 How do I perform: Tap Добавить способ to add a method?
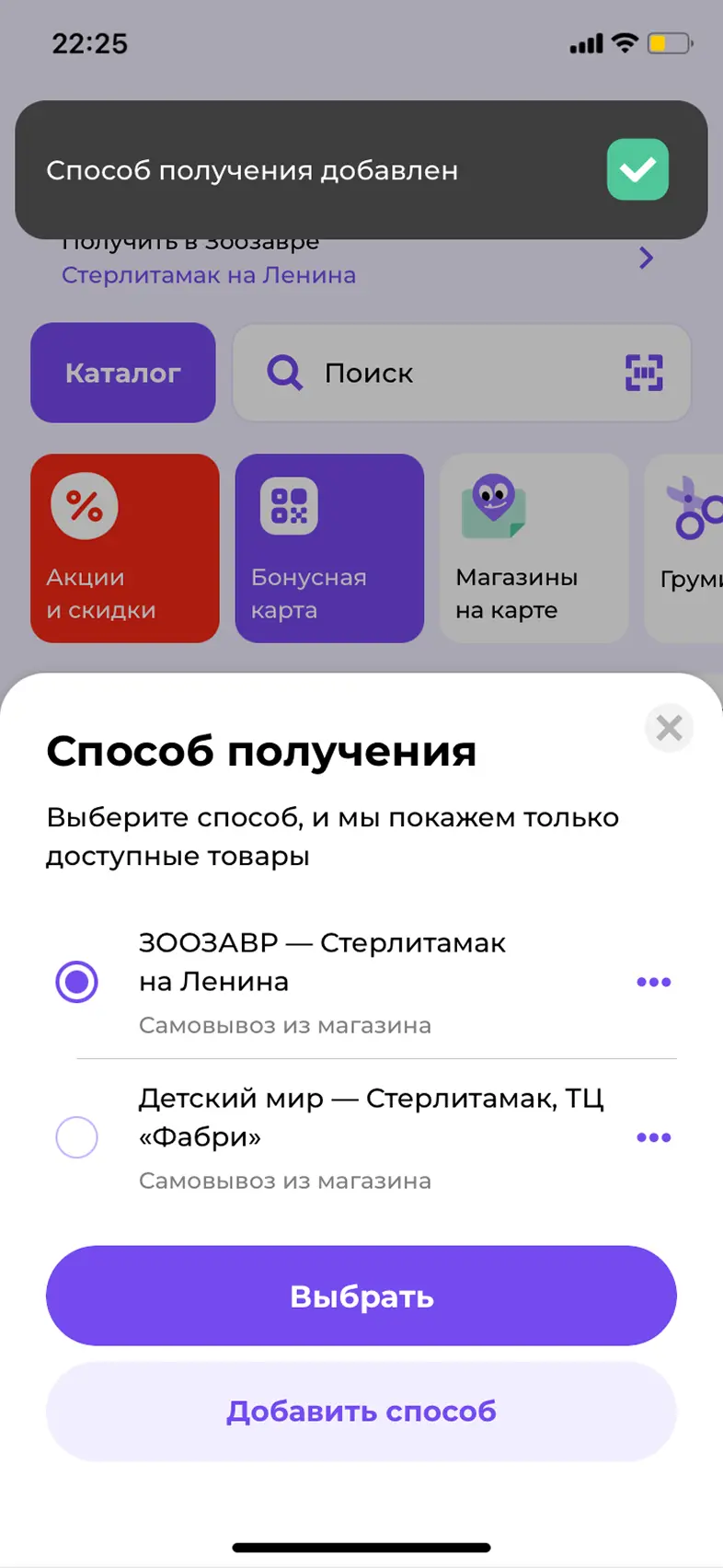pyautogui.click(x=361, y=1412)
